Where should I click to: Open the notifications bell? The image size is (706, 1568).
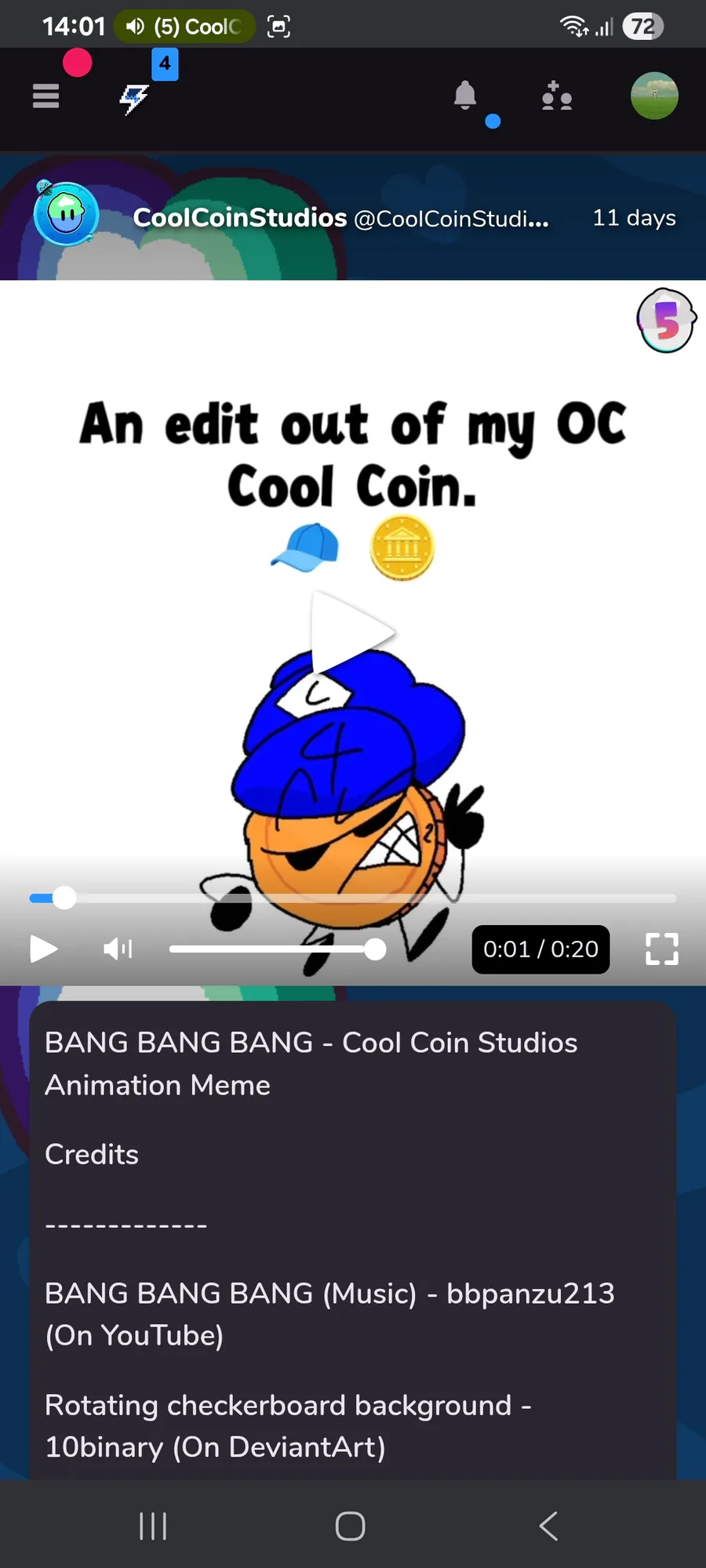point(465,95)
